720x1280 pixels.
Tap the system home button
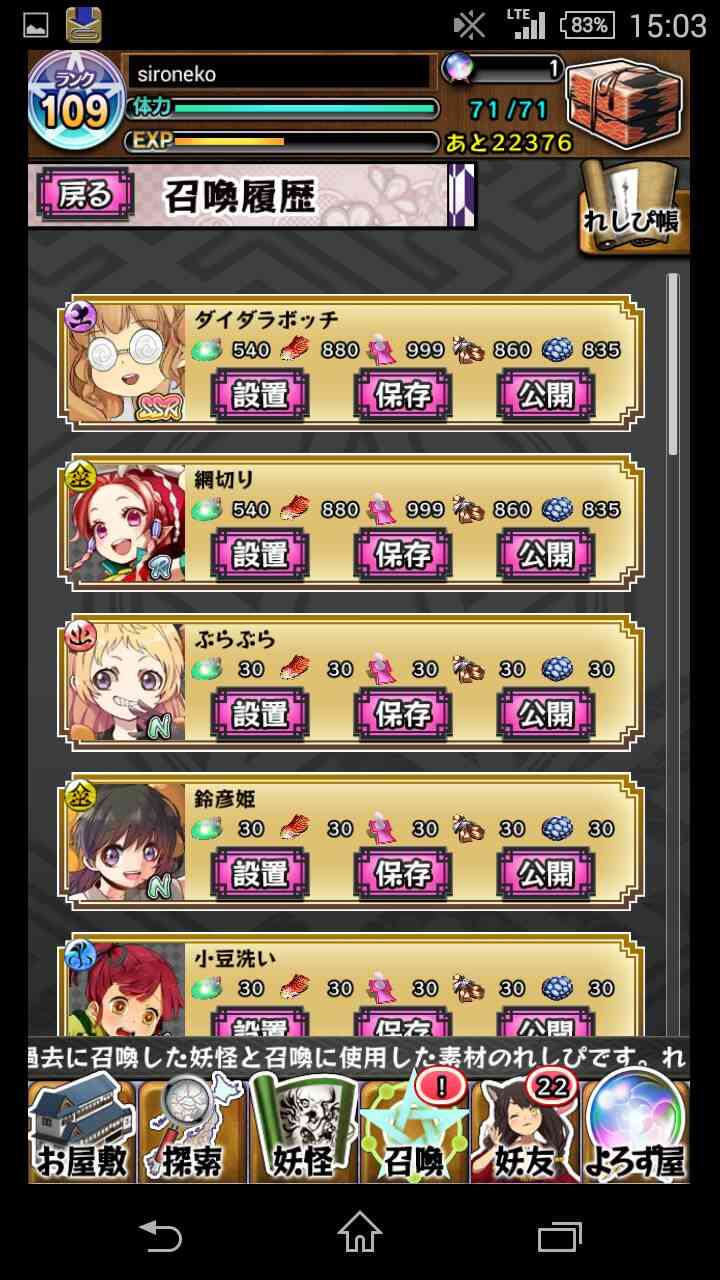pos(360,1234)
